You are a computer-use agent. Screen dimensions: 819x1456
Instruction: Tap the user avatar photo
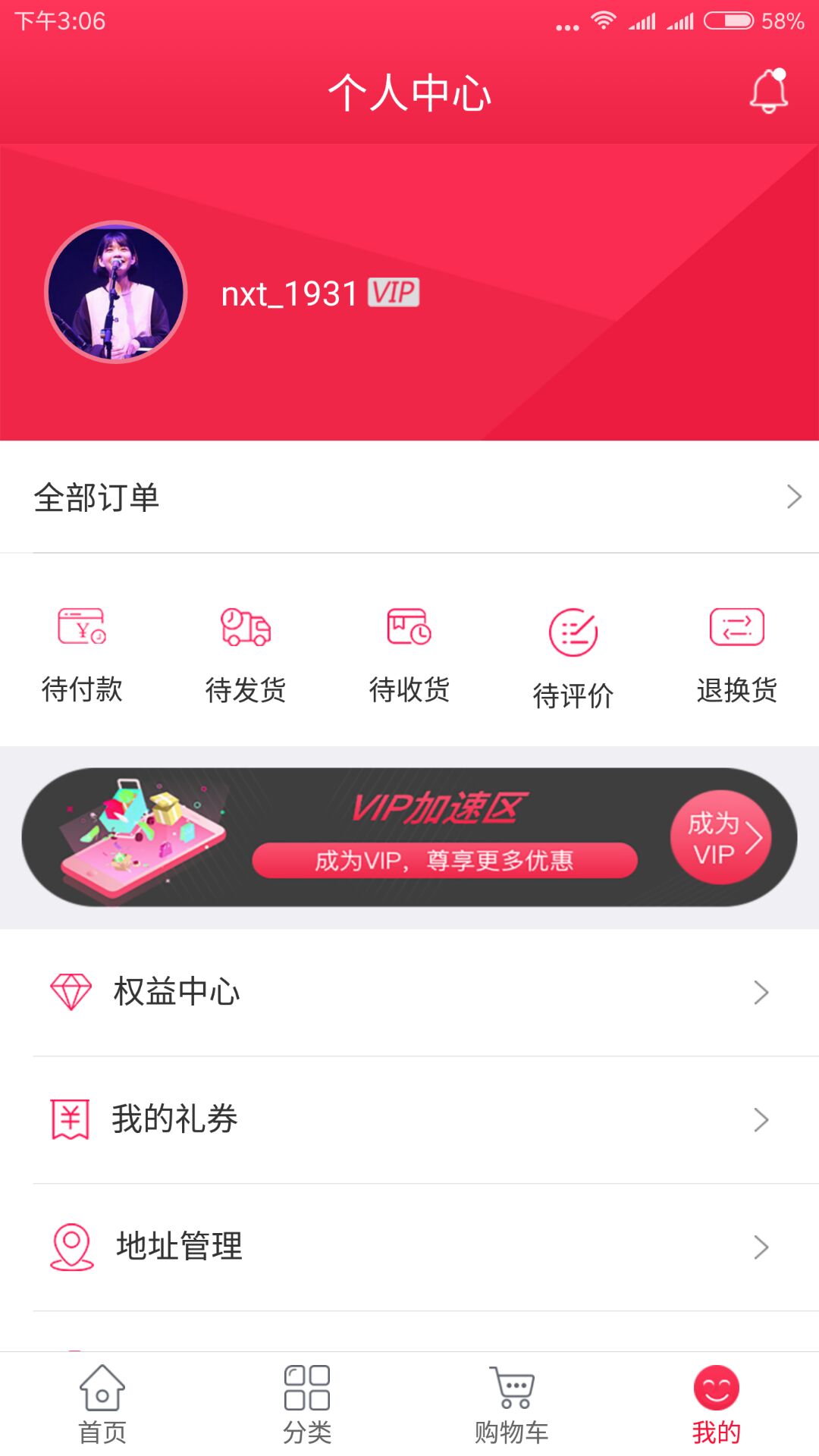point(115,292)
